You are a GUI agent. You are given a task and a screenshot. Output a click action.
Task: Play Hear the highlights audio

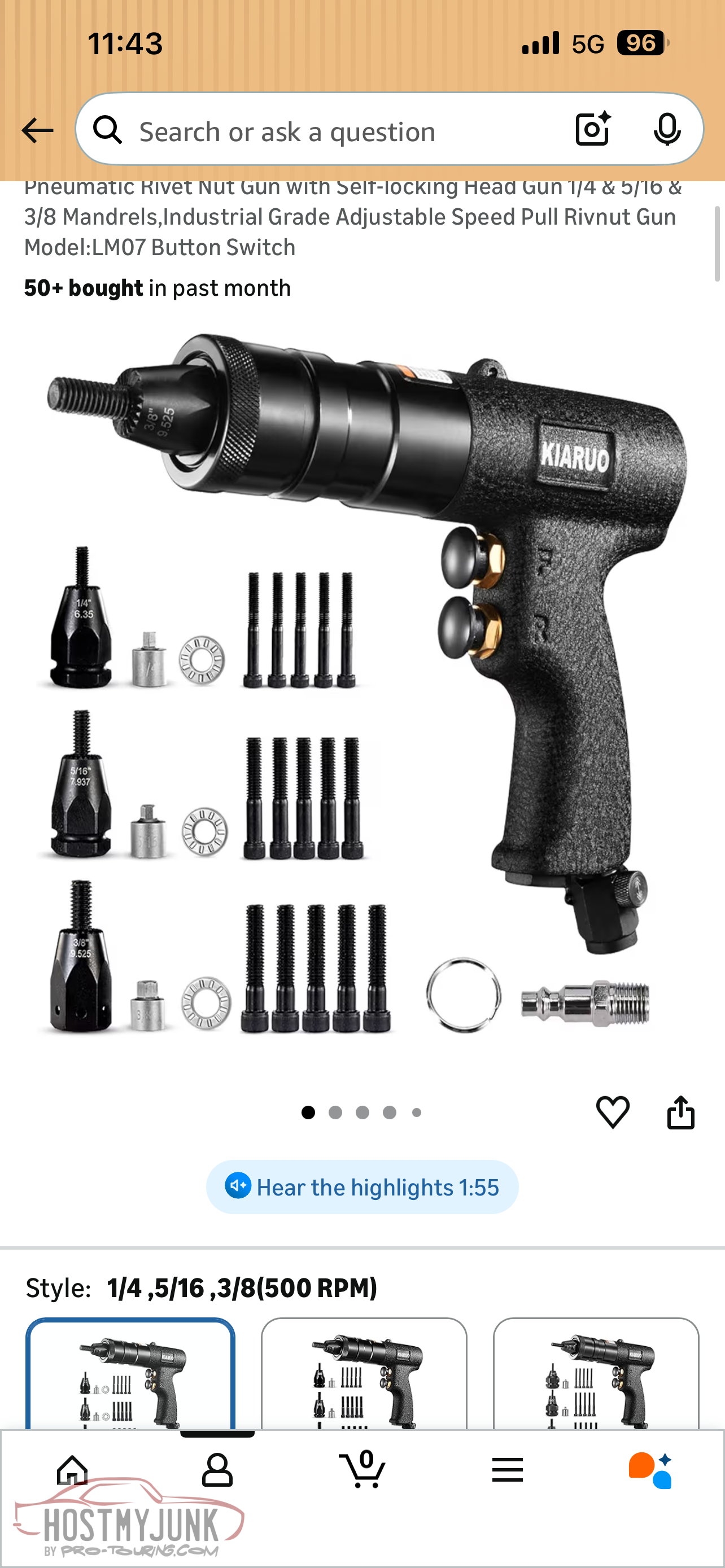tap(362, 1187)
